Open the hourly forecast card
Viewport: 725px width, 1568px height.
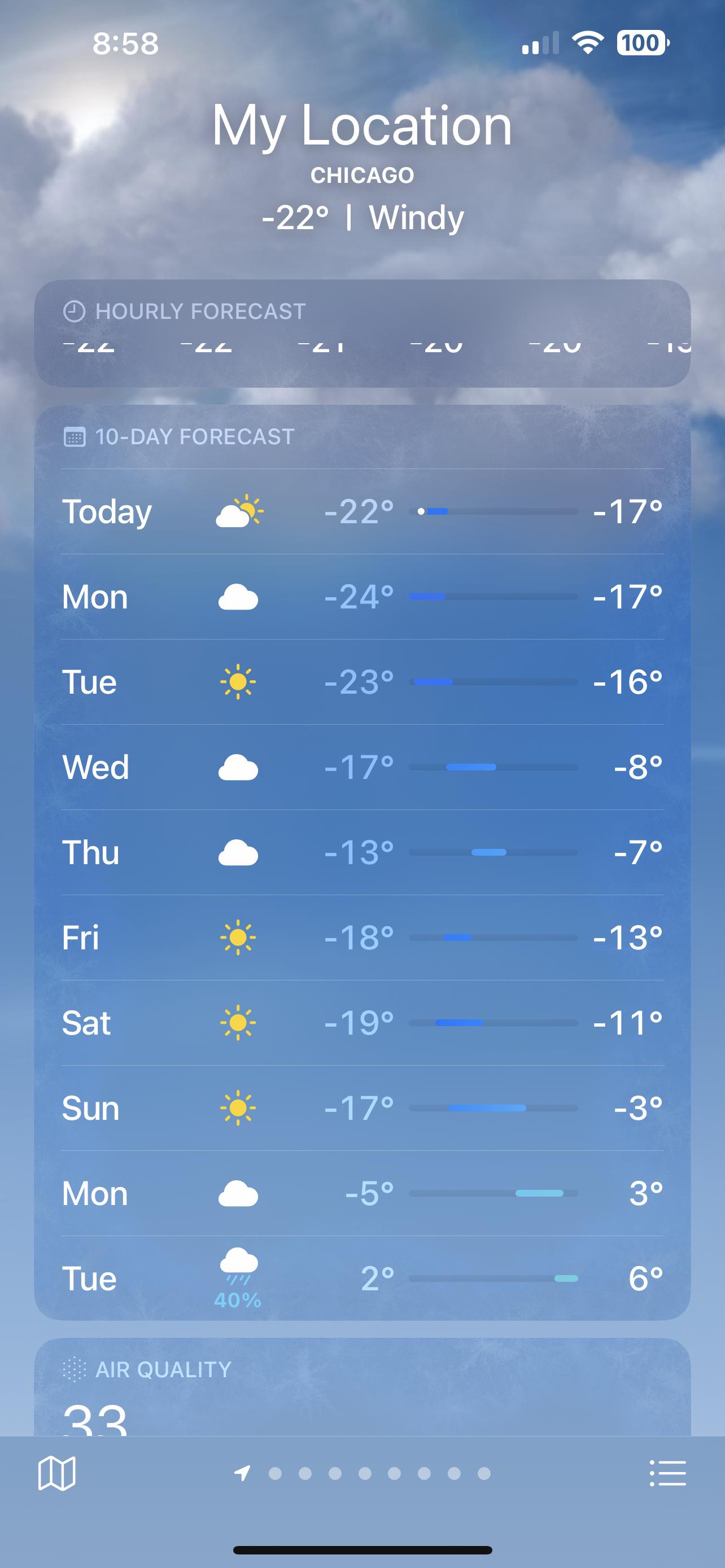point(362,333)
